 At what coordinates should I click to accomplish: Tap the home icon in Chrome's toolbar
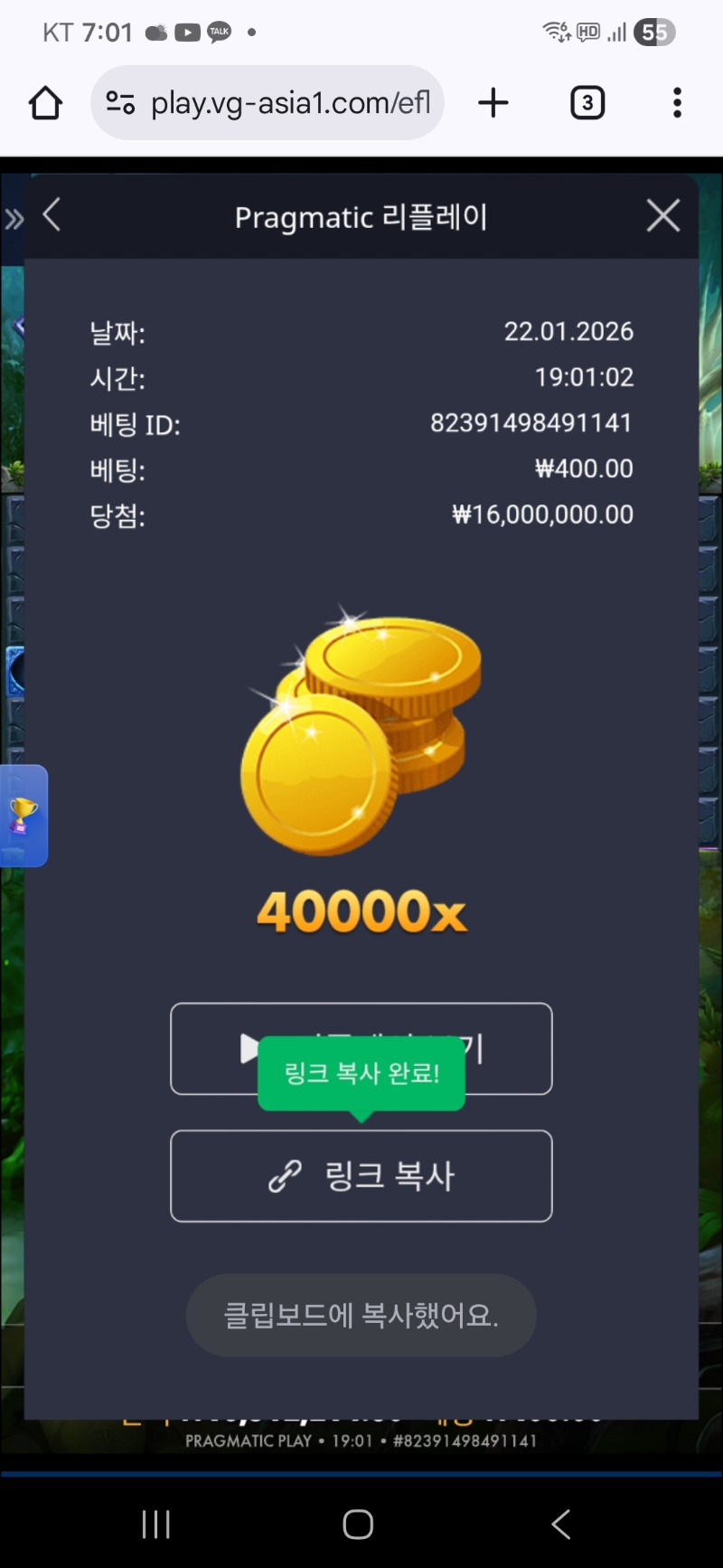[44, 102]
